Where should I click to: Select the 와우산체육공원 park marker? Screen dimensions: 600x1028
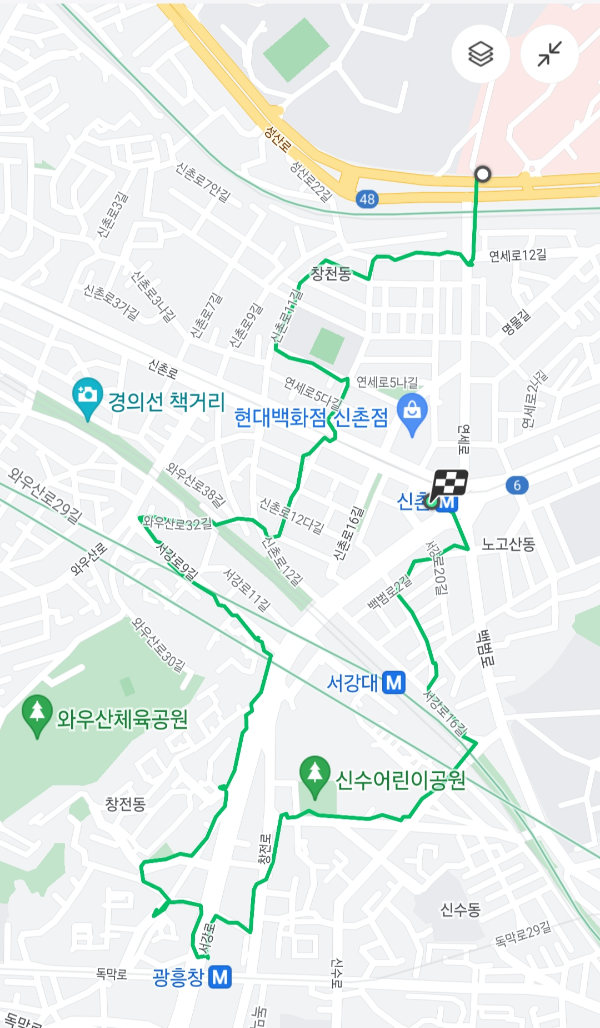coord(37,716)
